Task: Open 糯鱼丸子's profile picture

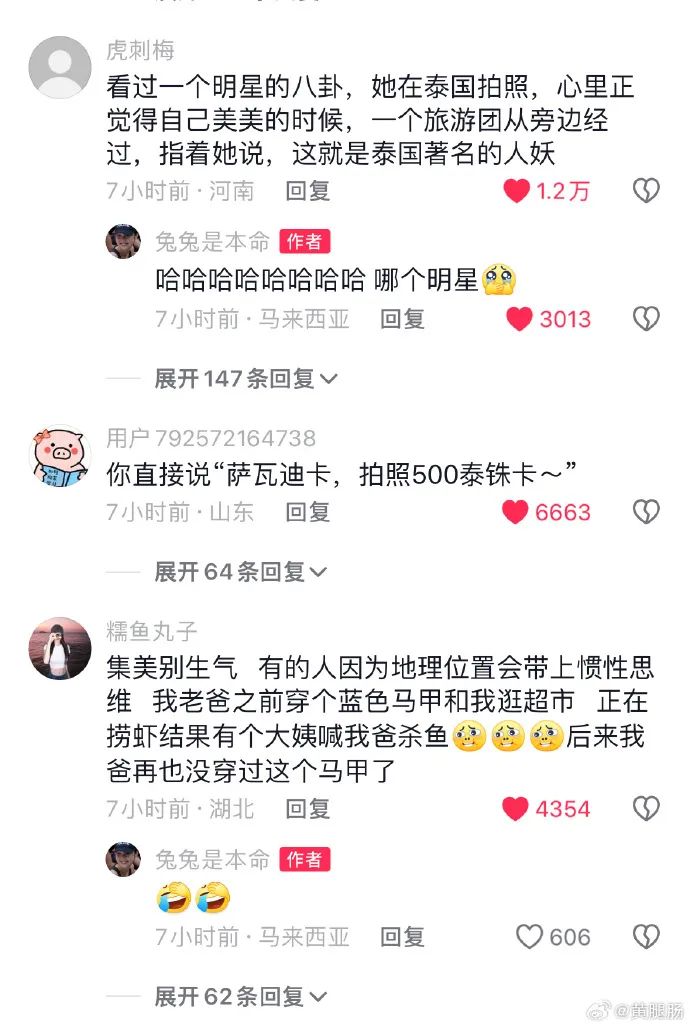Action: click(x=60, y=648)
